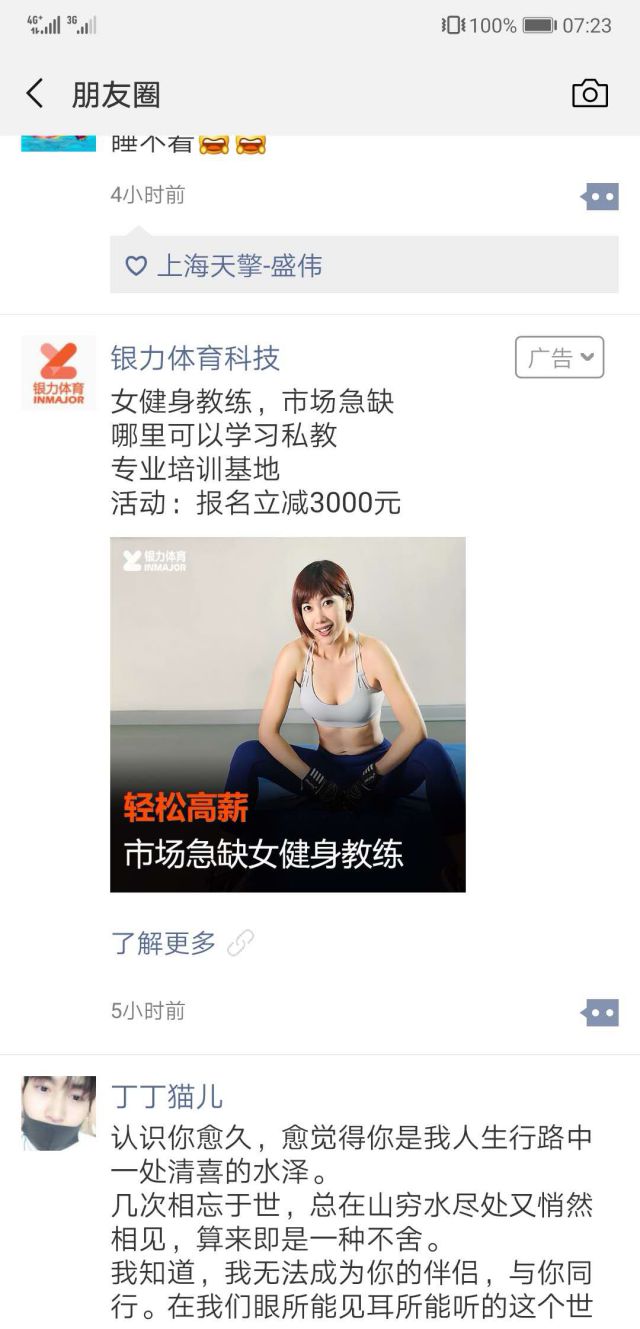The image size is (640, 1329).
Task: Open 银力体育科技 advertiser name
Action: (195, 358)
